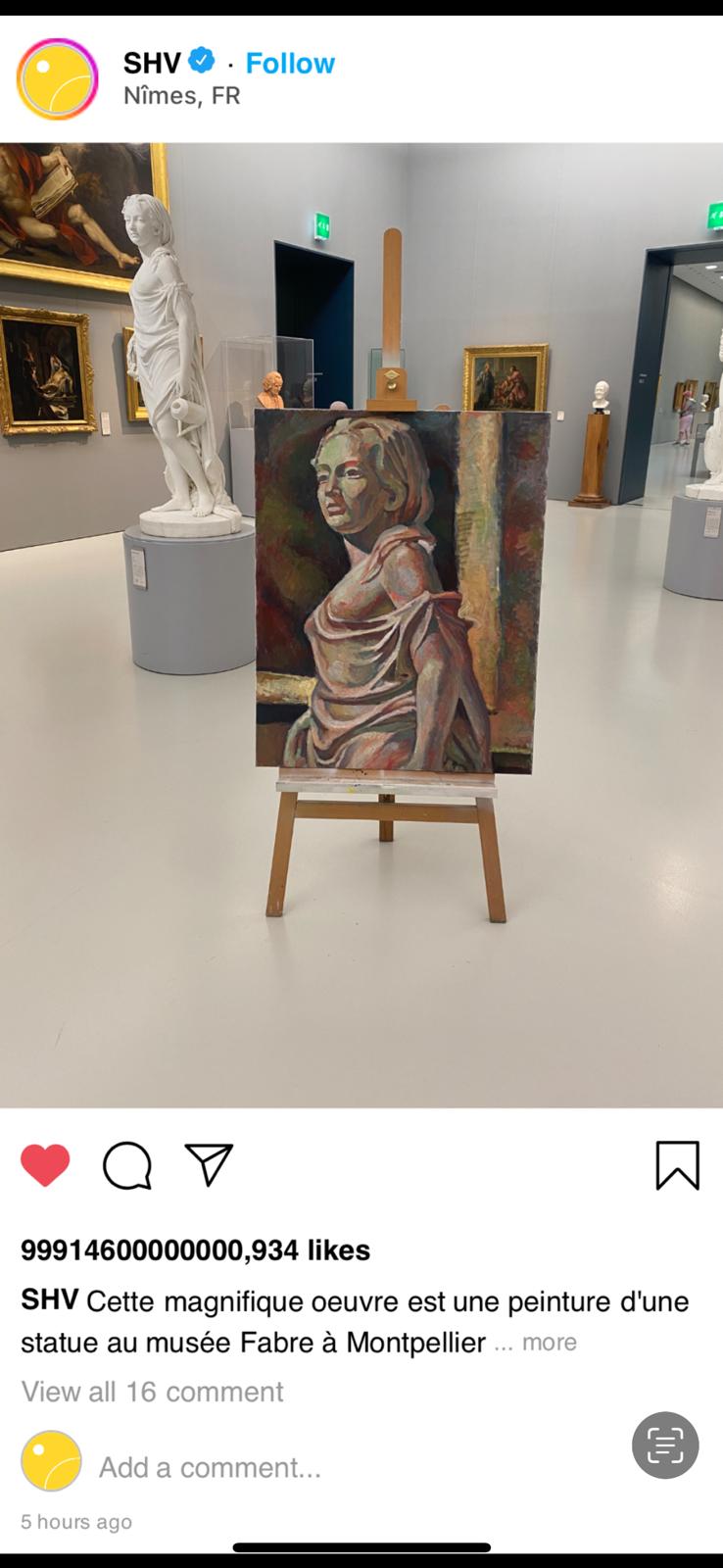Open the SHV username profile link

[x=152, y=63]
